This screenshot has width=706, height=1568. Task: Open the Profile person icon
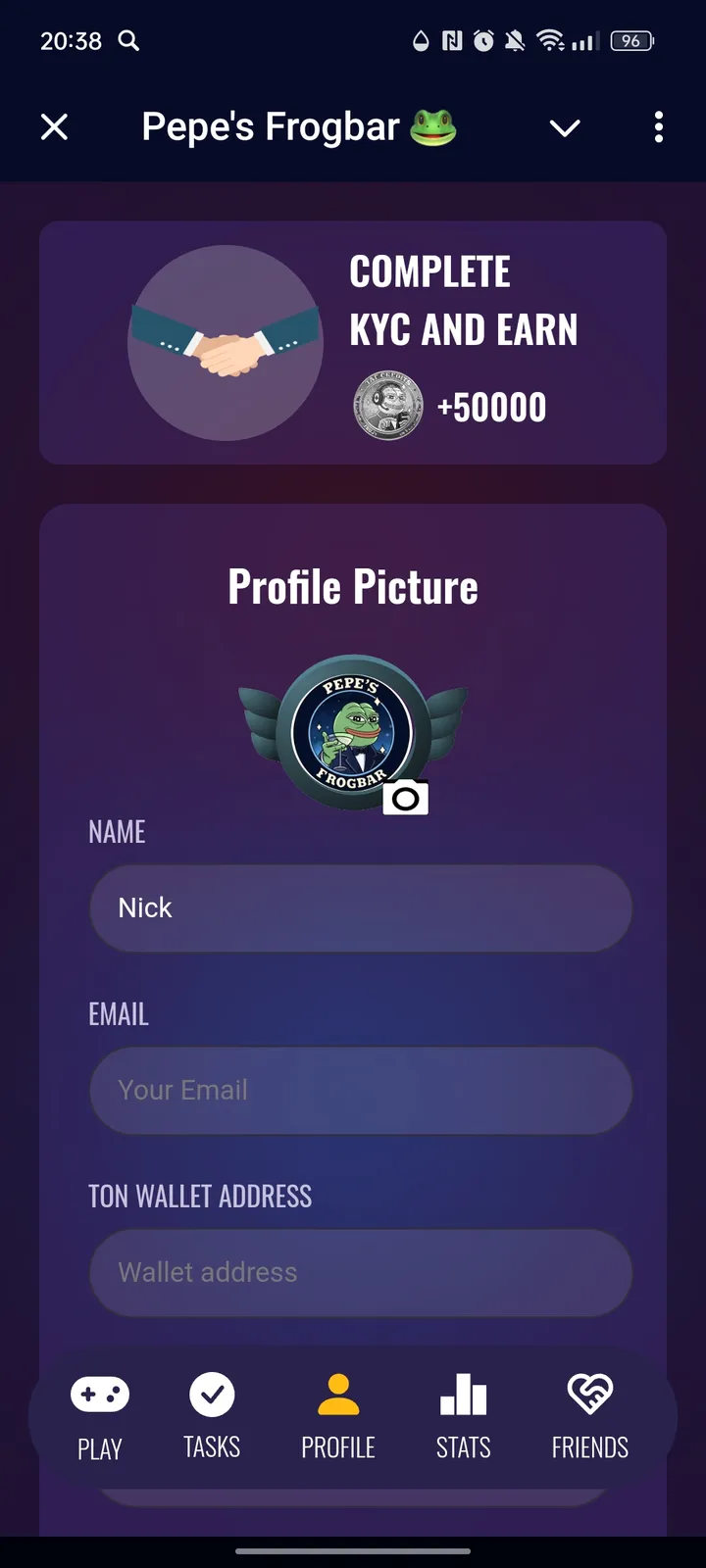(x=337, y=1393)
